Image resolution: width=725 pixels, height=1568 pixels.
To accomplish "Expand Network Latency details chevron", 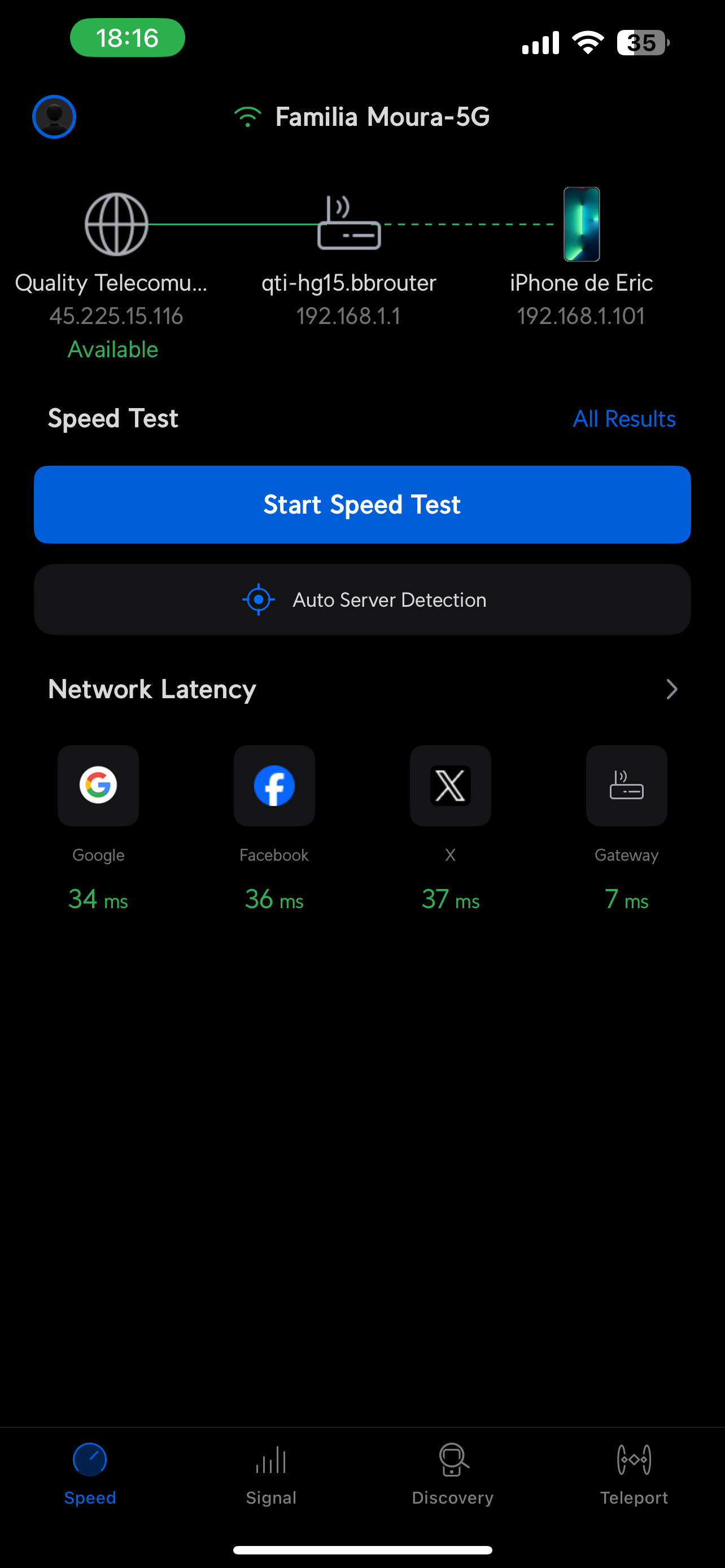I will point(671,689).
